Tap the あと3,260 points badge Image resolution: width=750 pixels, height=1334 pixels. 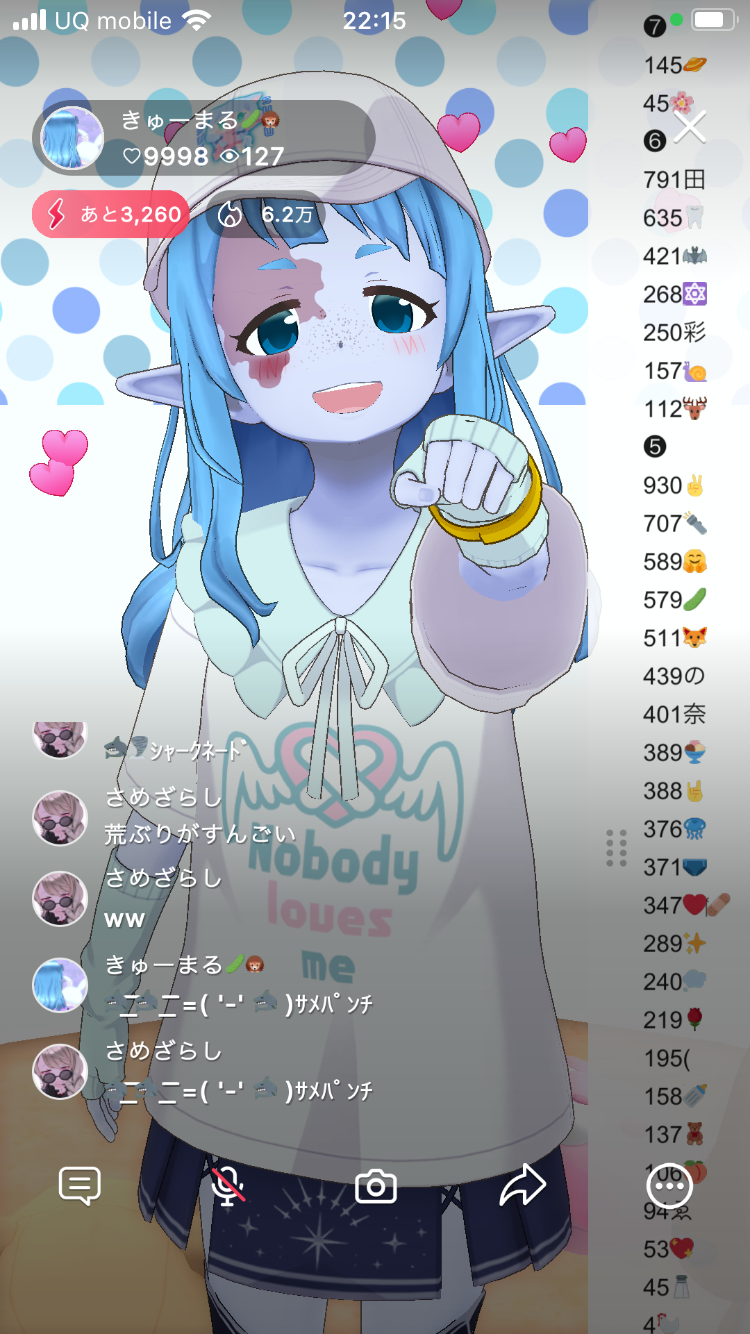[x=111, y=214]
